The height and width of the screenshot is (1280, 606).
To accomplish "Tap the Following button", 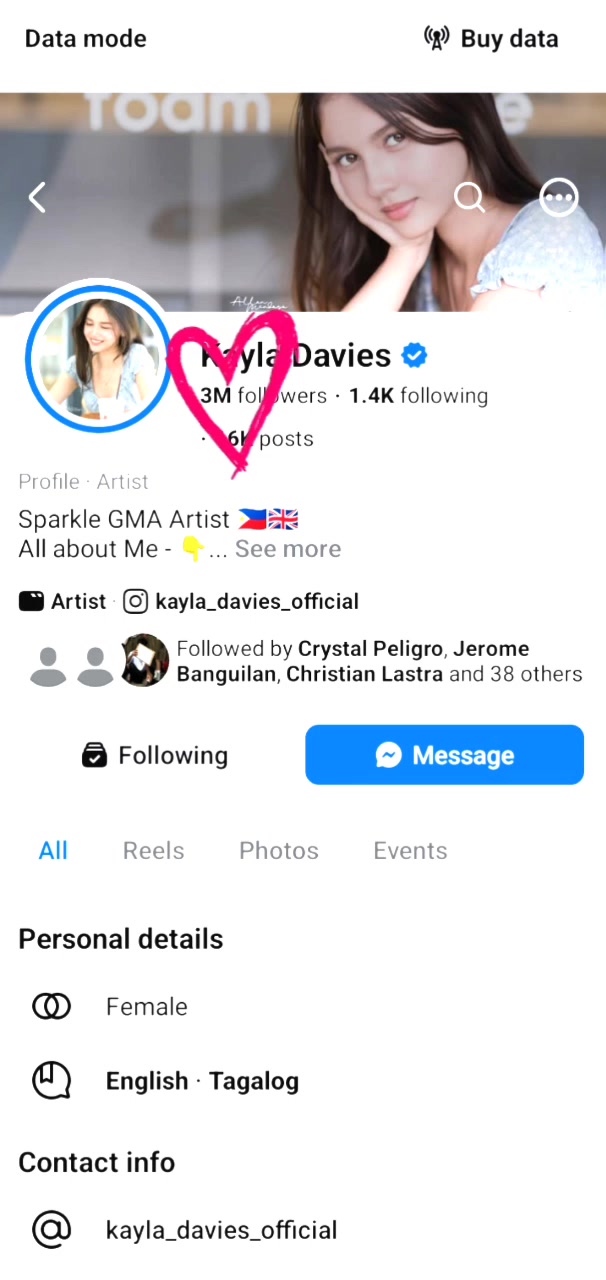I will click(155, 755).
